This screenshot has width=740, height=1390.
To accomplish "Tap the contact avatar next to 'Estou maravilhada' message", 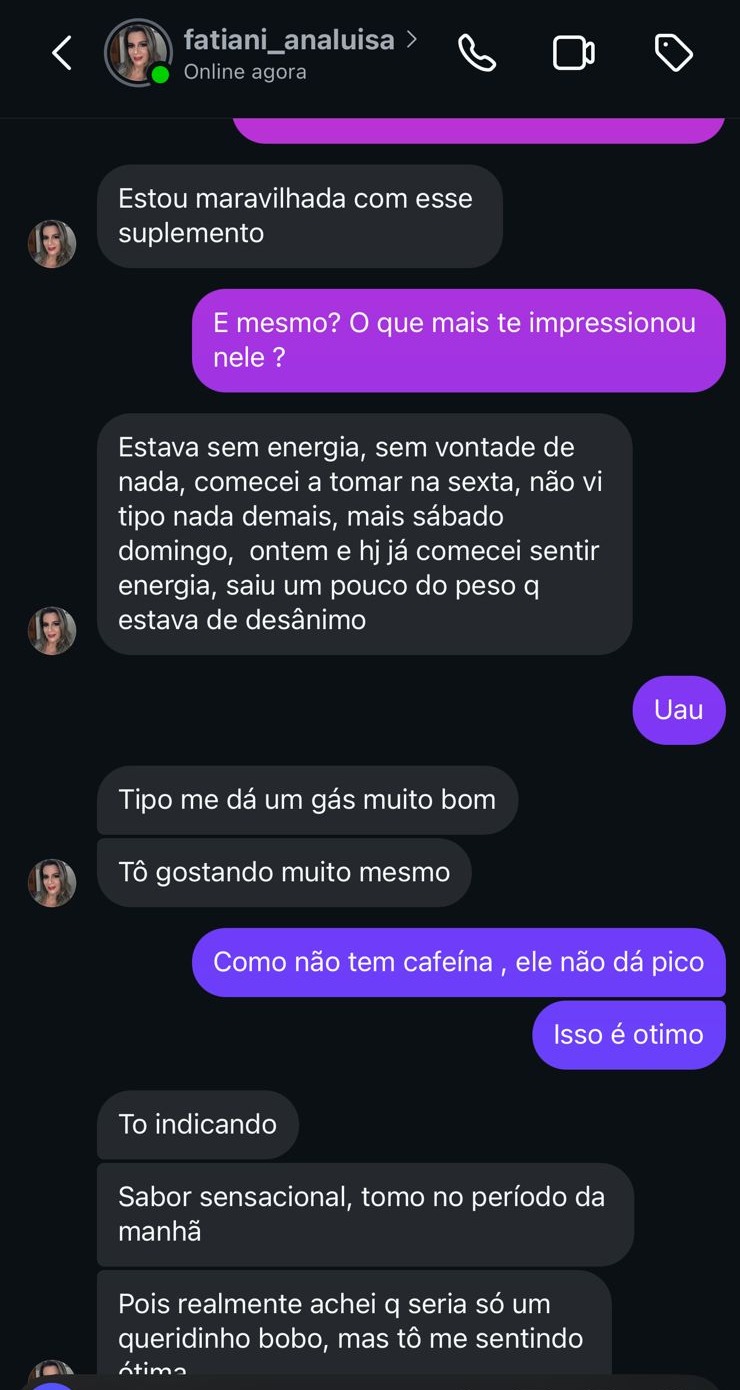I will [x=52, y=243].
